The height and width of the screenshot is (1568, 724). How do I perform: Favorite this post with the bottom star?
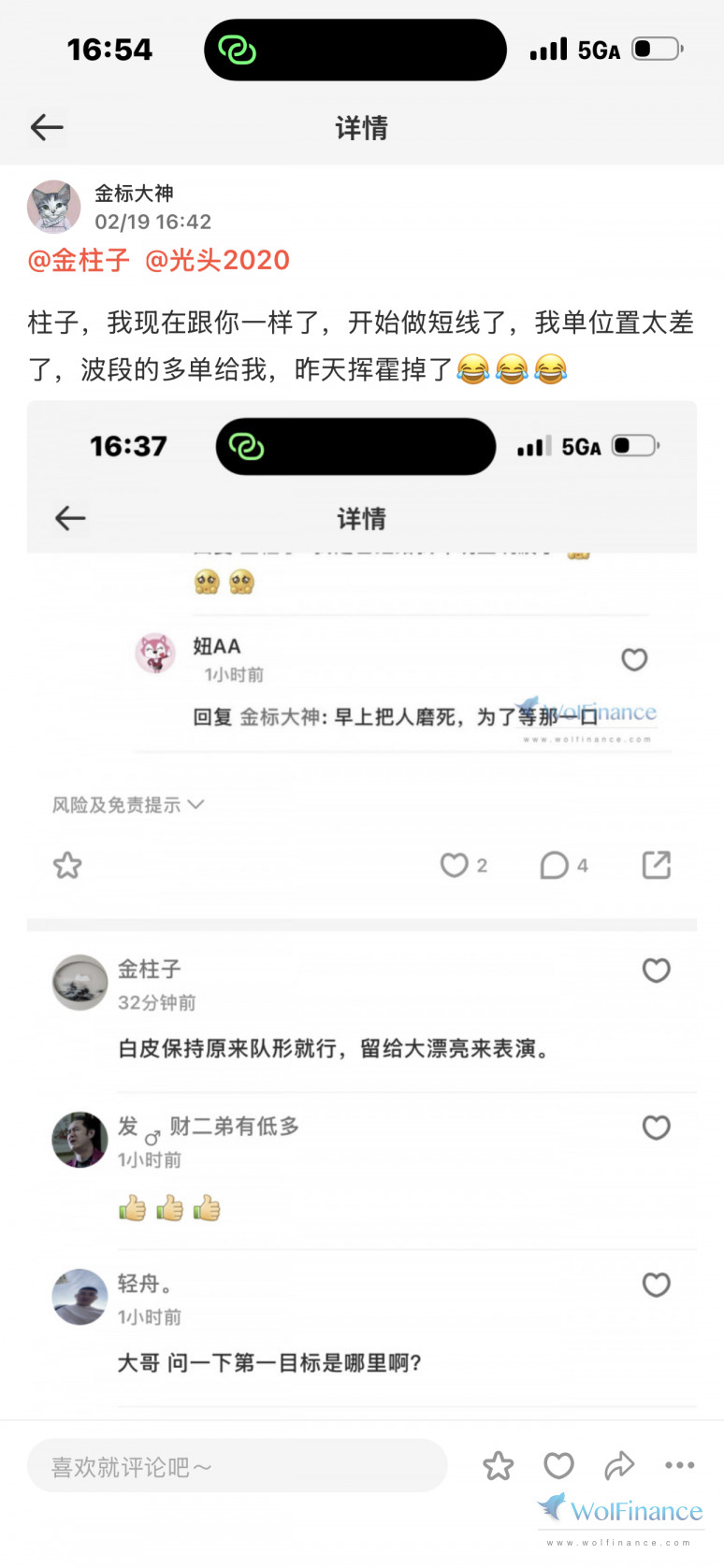coord(499,1466)
